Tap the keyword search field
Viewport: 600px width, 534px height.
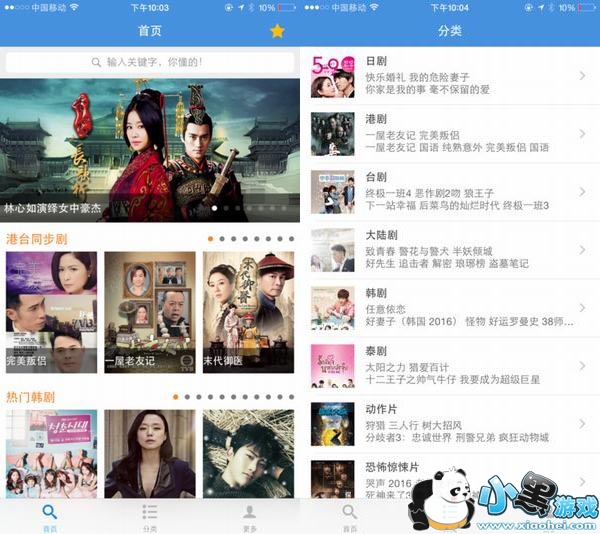150,62
